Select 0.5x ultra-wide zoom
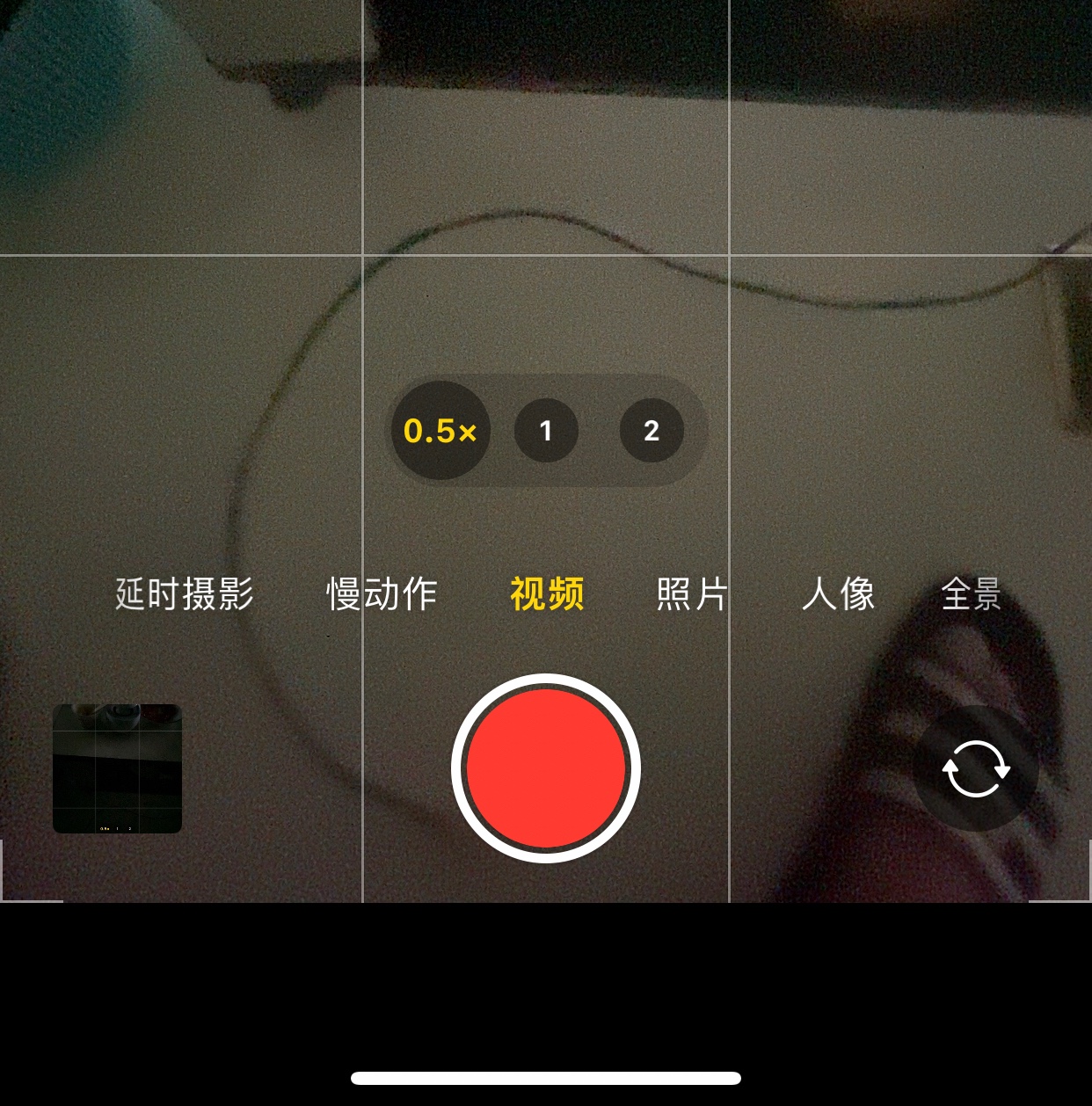 440,431
